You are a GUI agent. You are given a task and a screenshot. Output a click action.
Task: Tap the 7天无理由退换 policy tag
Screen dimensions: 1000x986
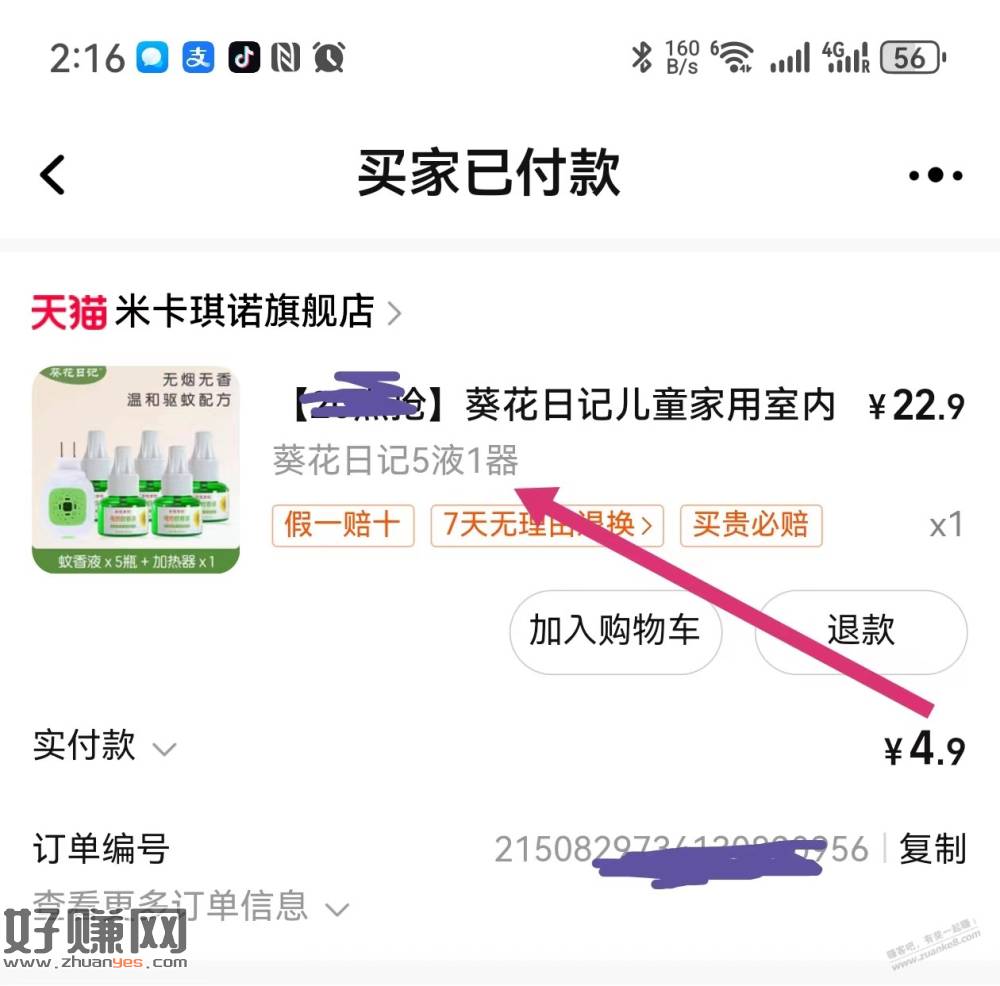point(546,524)
